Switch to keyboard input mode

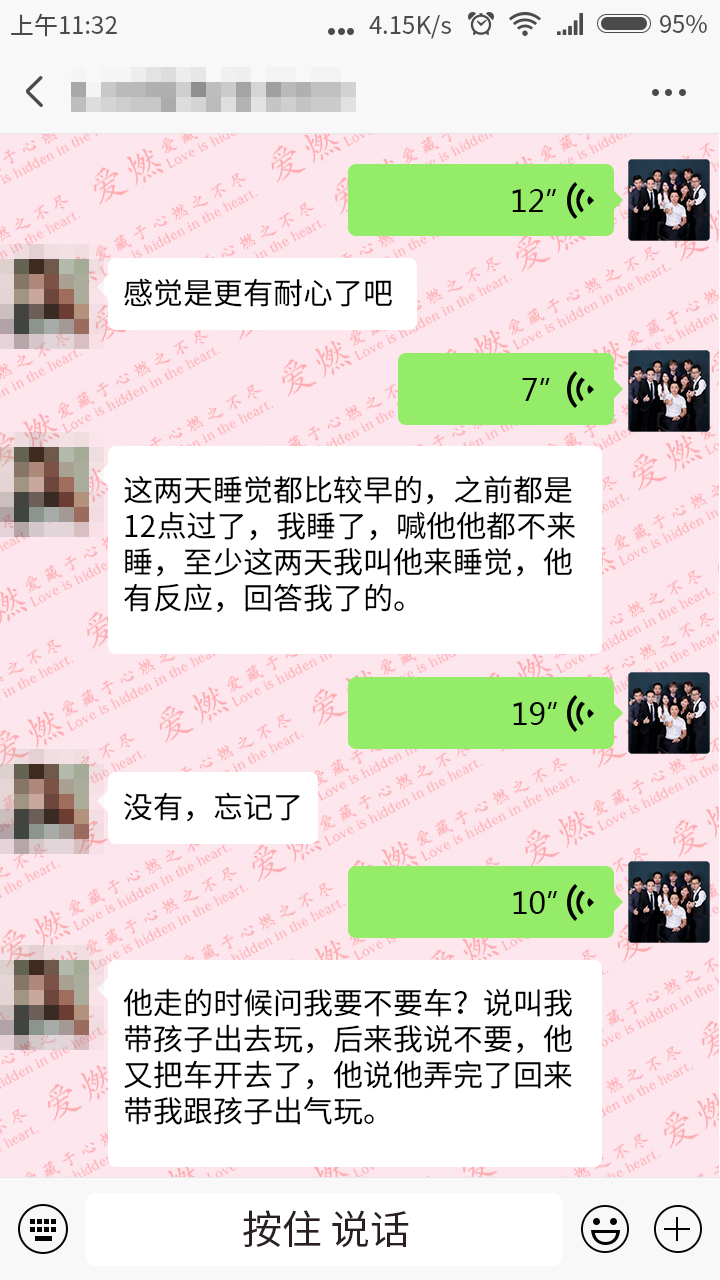42,1229
